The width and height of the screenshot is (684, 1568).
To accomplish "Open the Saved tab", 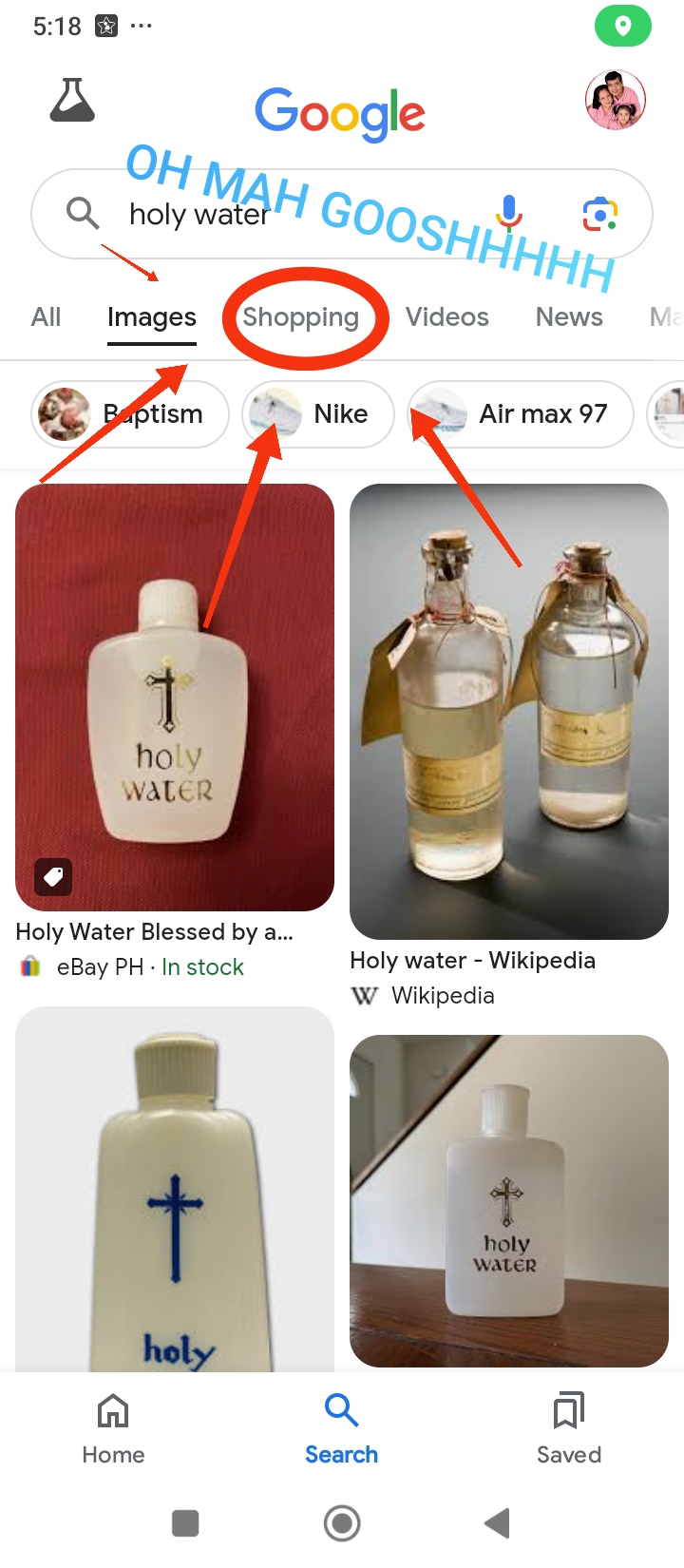I will pyautogui.click(x=568, y=1427).
